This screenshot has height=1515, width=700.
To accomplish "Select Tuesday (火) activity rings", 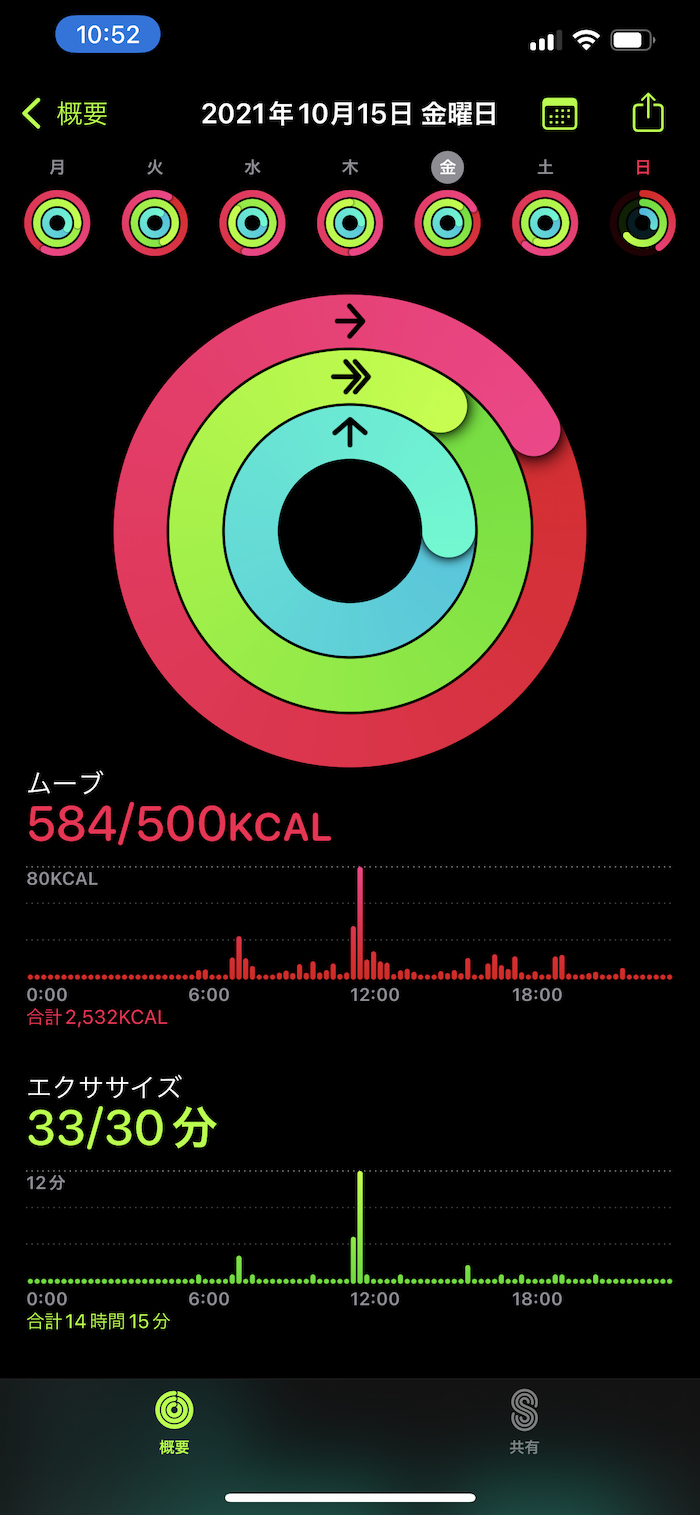I will 155,222.
